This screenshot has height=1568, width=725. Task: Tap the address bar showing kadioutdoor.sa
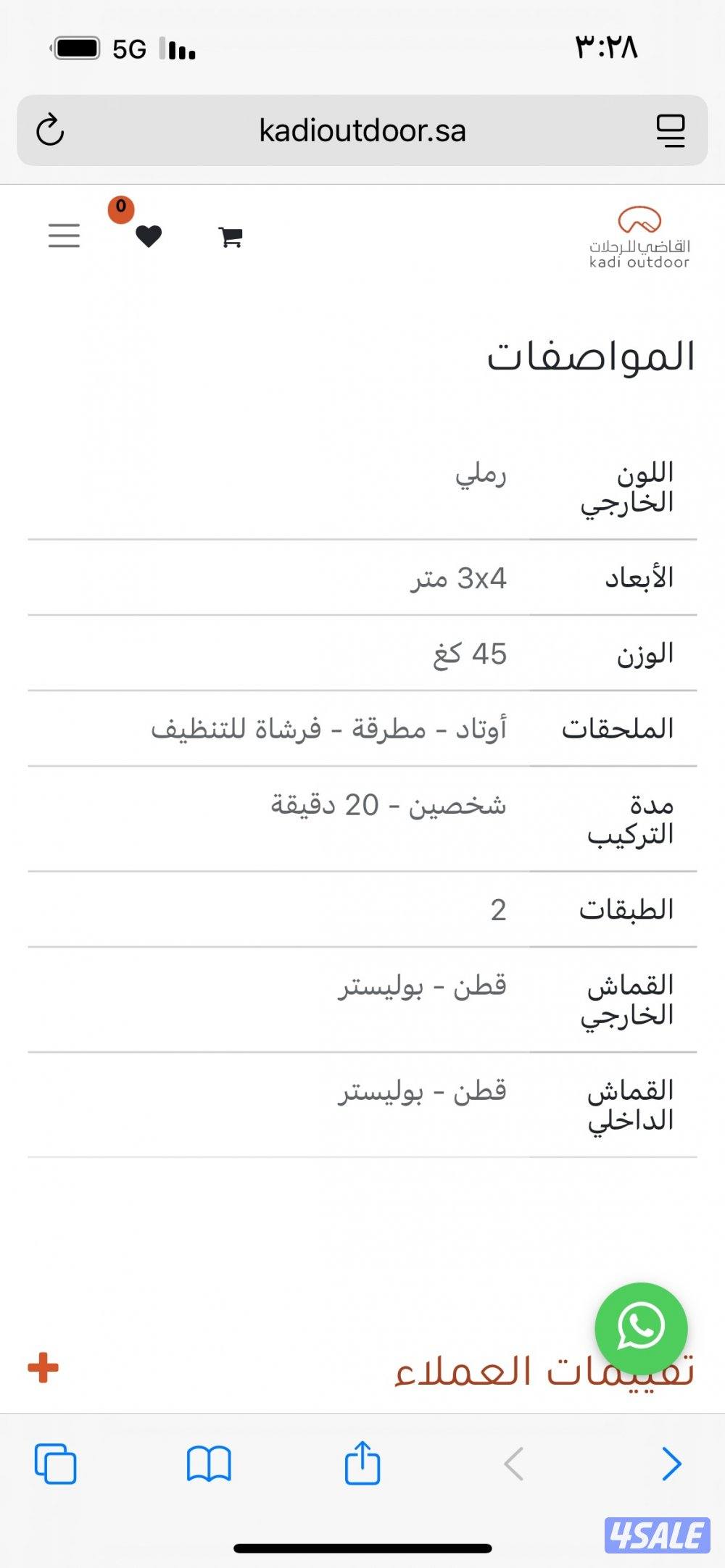click(362, 130)
